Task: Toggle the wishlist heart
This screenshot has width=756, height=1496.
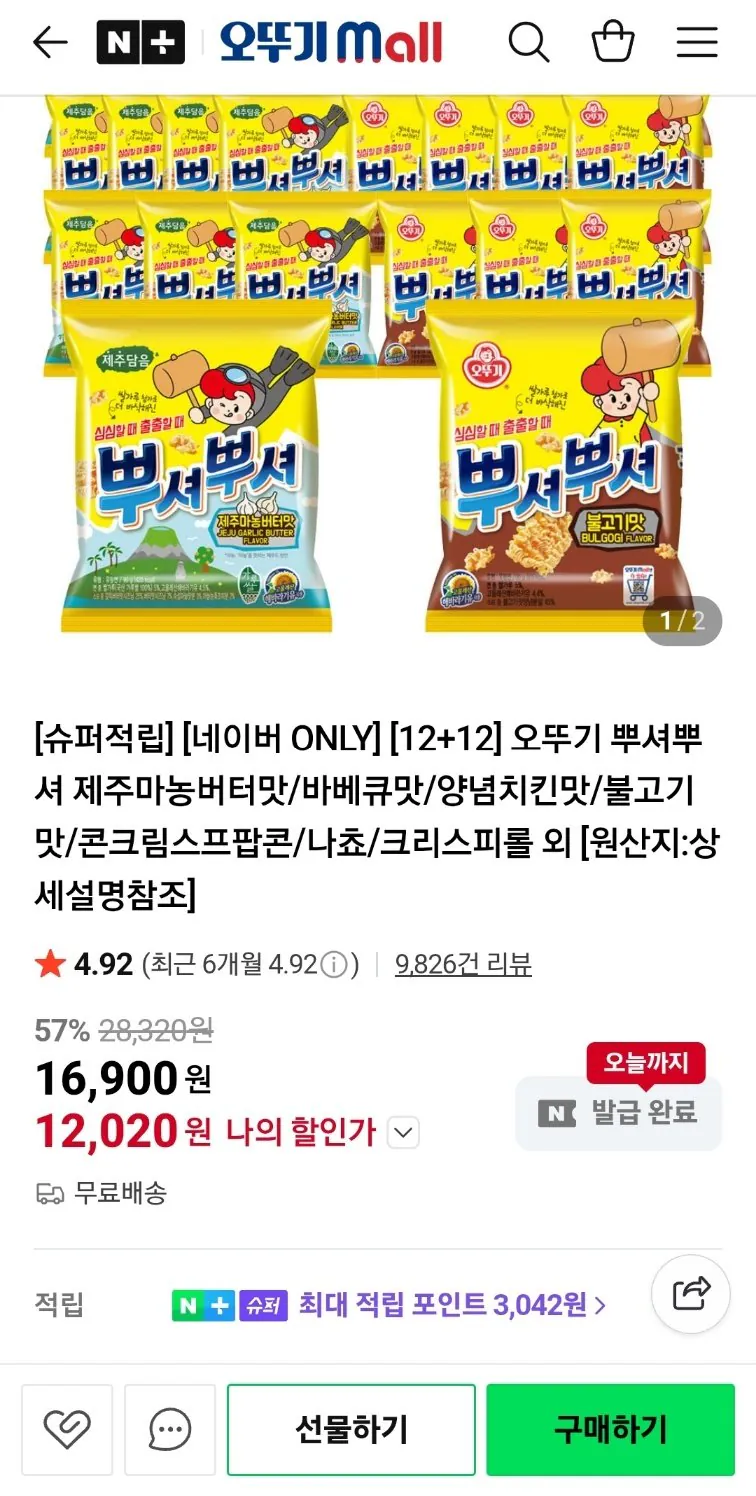Action: tap(67, 1430)
